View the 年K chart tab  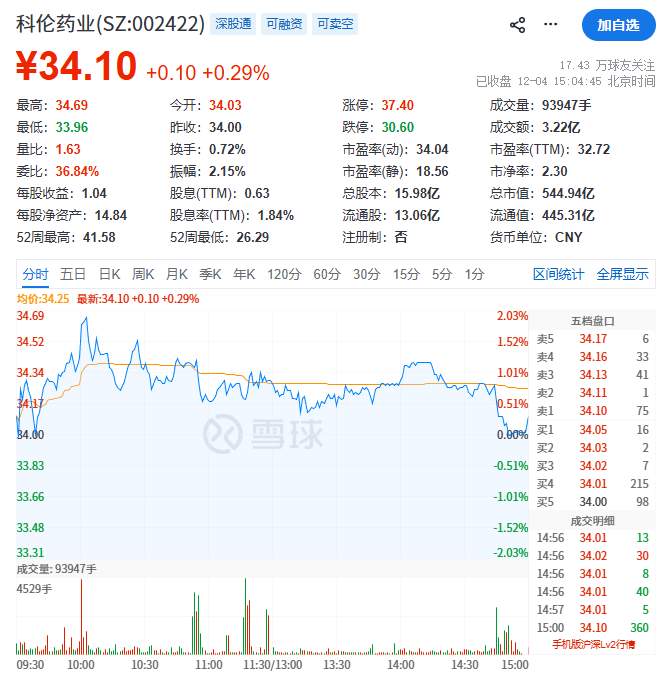[x=244, y=274]
